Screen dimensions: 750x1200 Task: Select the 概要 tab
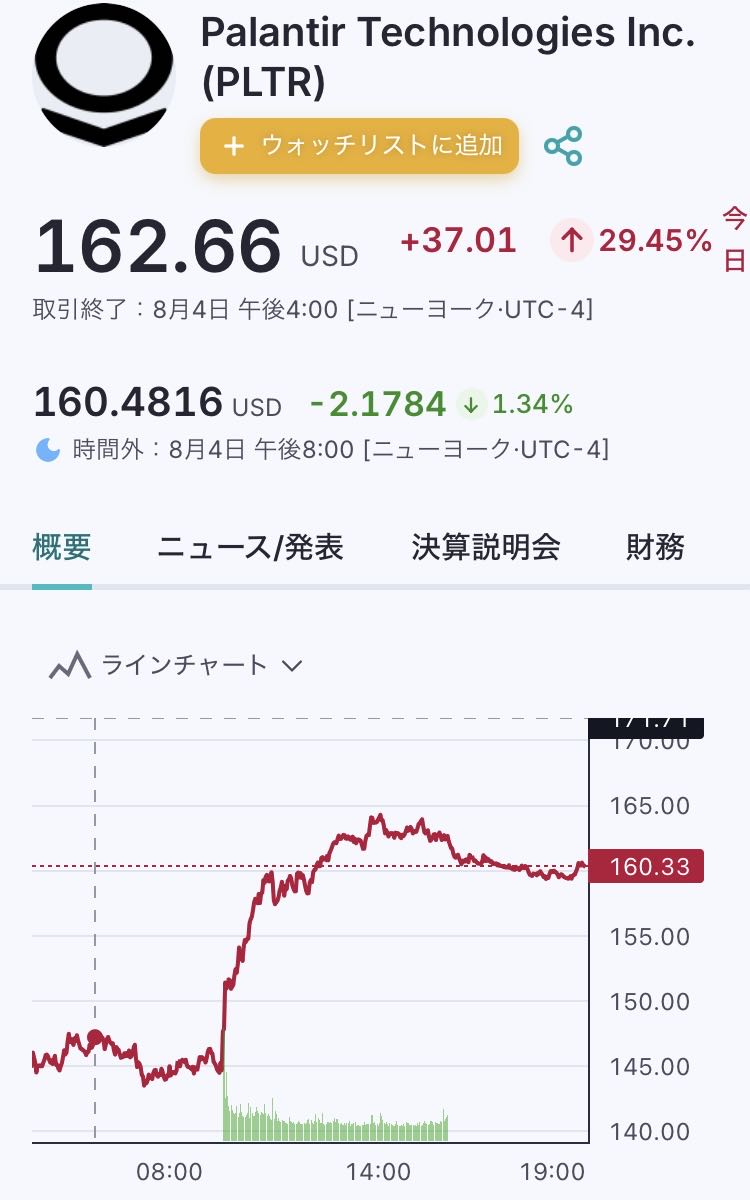pos(62,547)
